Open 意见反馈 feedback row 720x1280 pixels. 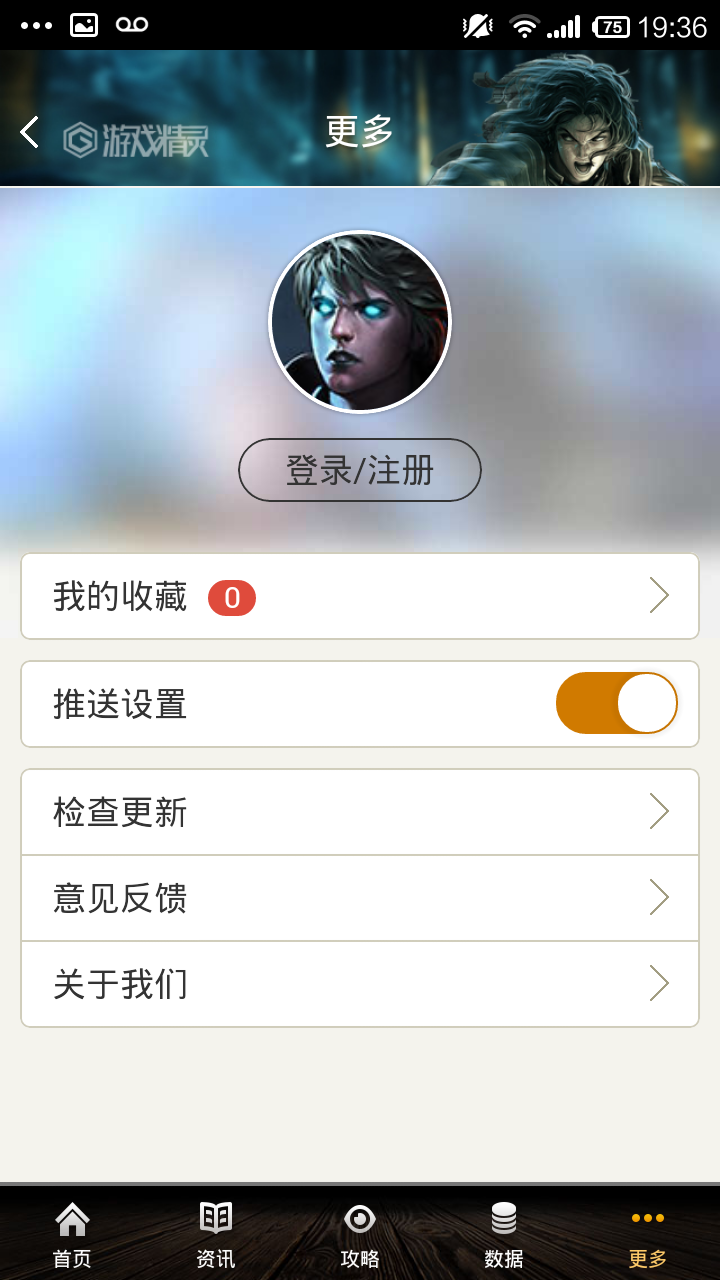[360, 898]
